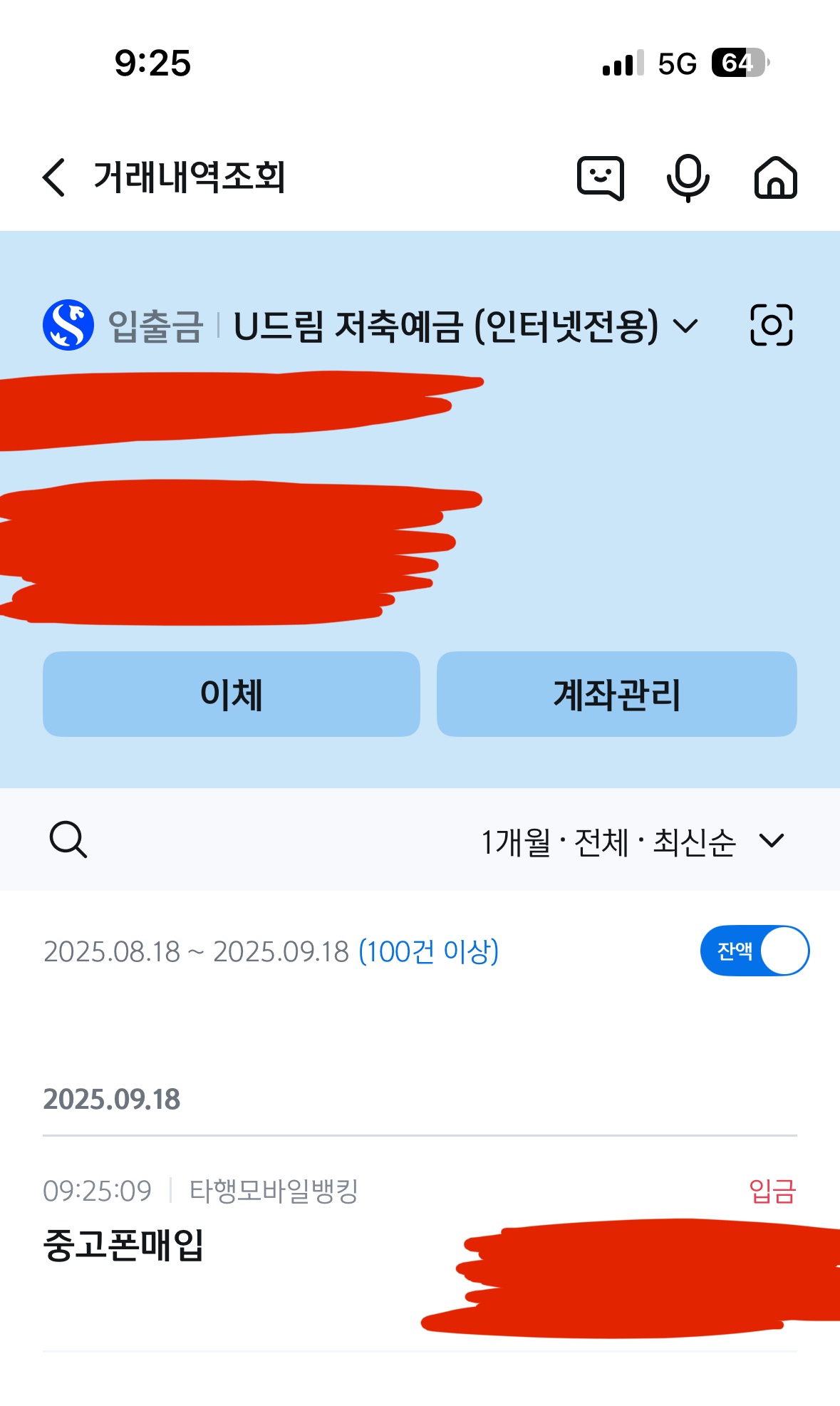Go to the home screen icon

(775, 177)
